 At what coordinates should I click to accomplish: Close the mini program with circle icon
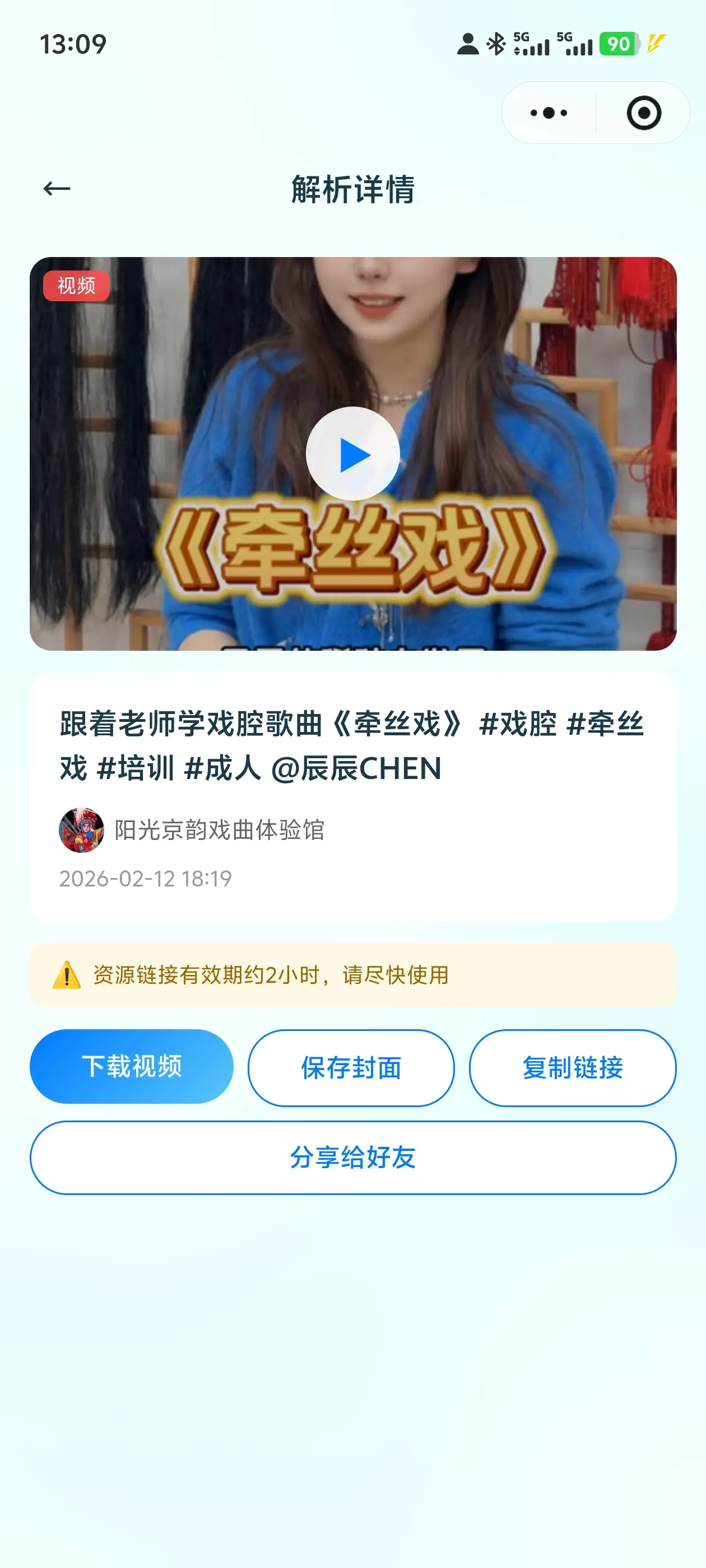click(643, 113)
